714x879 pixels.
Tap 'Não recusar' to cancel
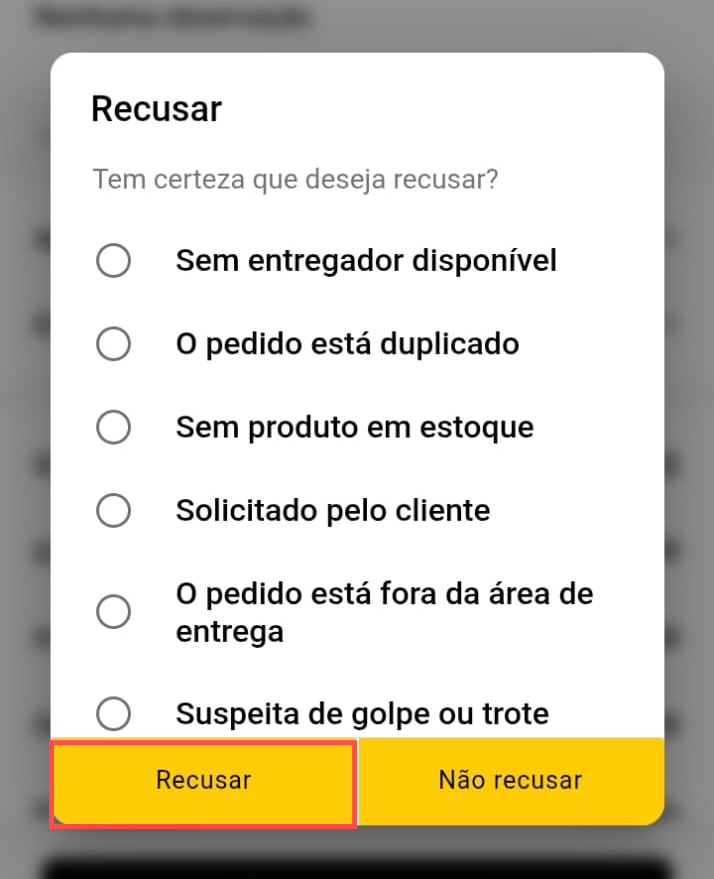tap(510, 781)
